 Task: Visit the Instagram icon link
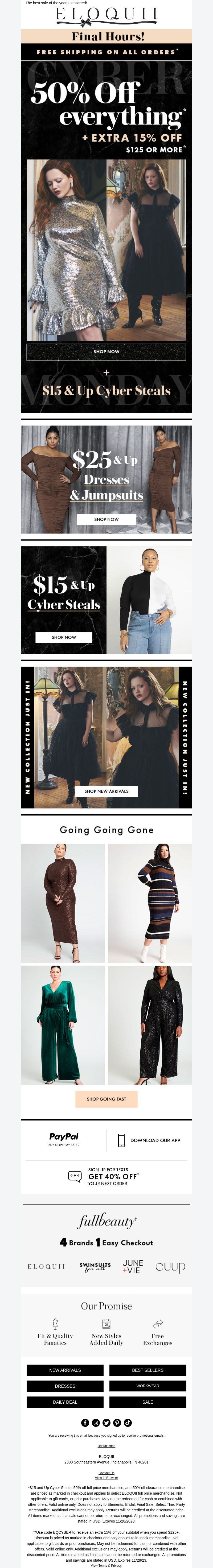[x=96, y=1423]
